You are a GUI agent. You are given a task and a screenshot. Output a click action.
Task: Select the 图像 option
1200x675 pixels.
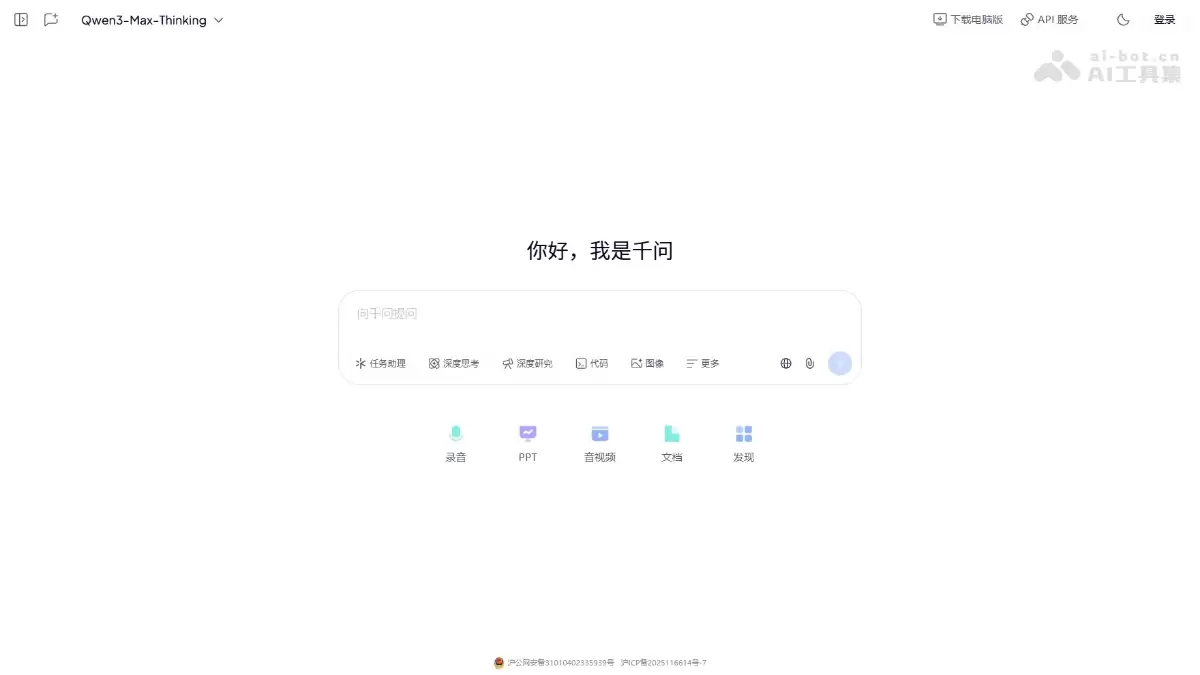647,363
